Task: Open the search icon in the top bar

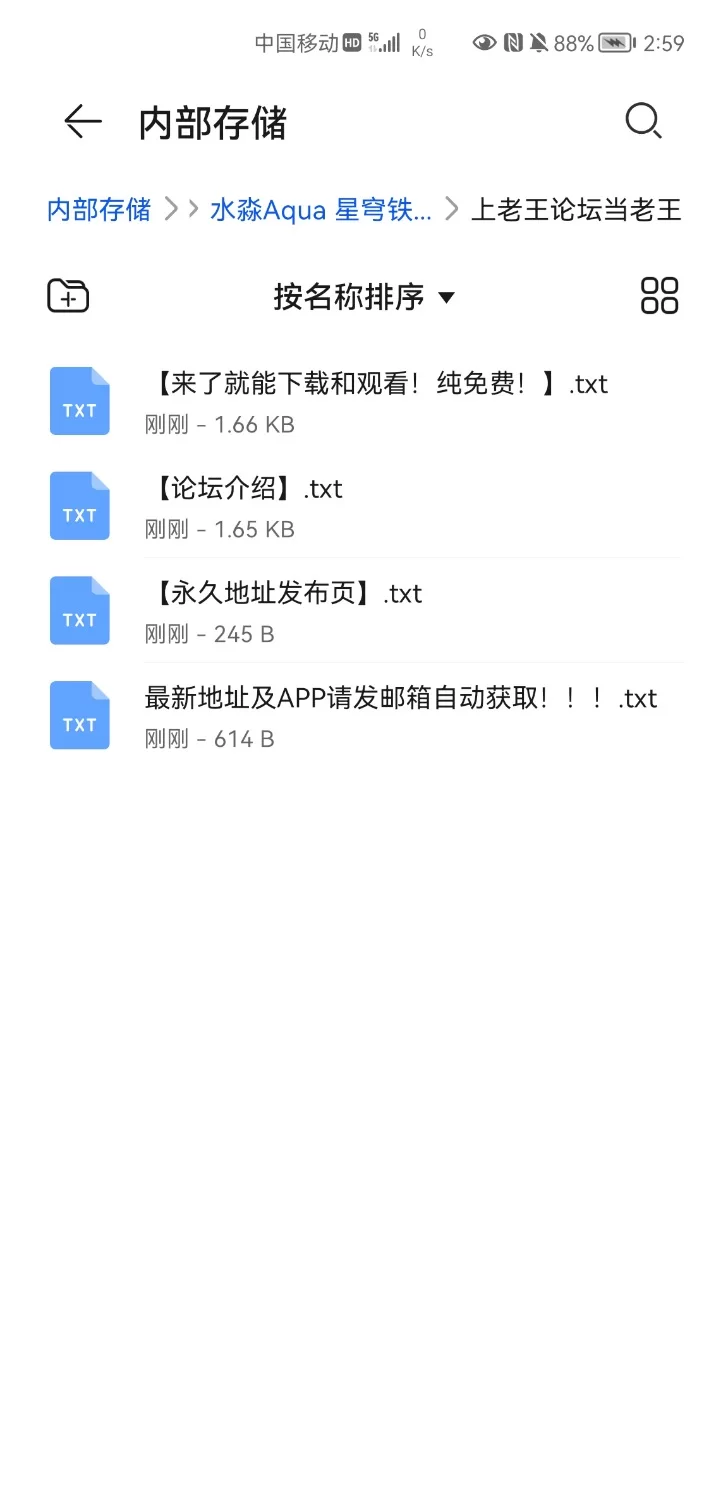Action: [643, 120]
